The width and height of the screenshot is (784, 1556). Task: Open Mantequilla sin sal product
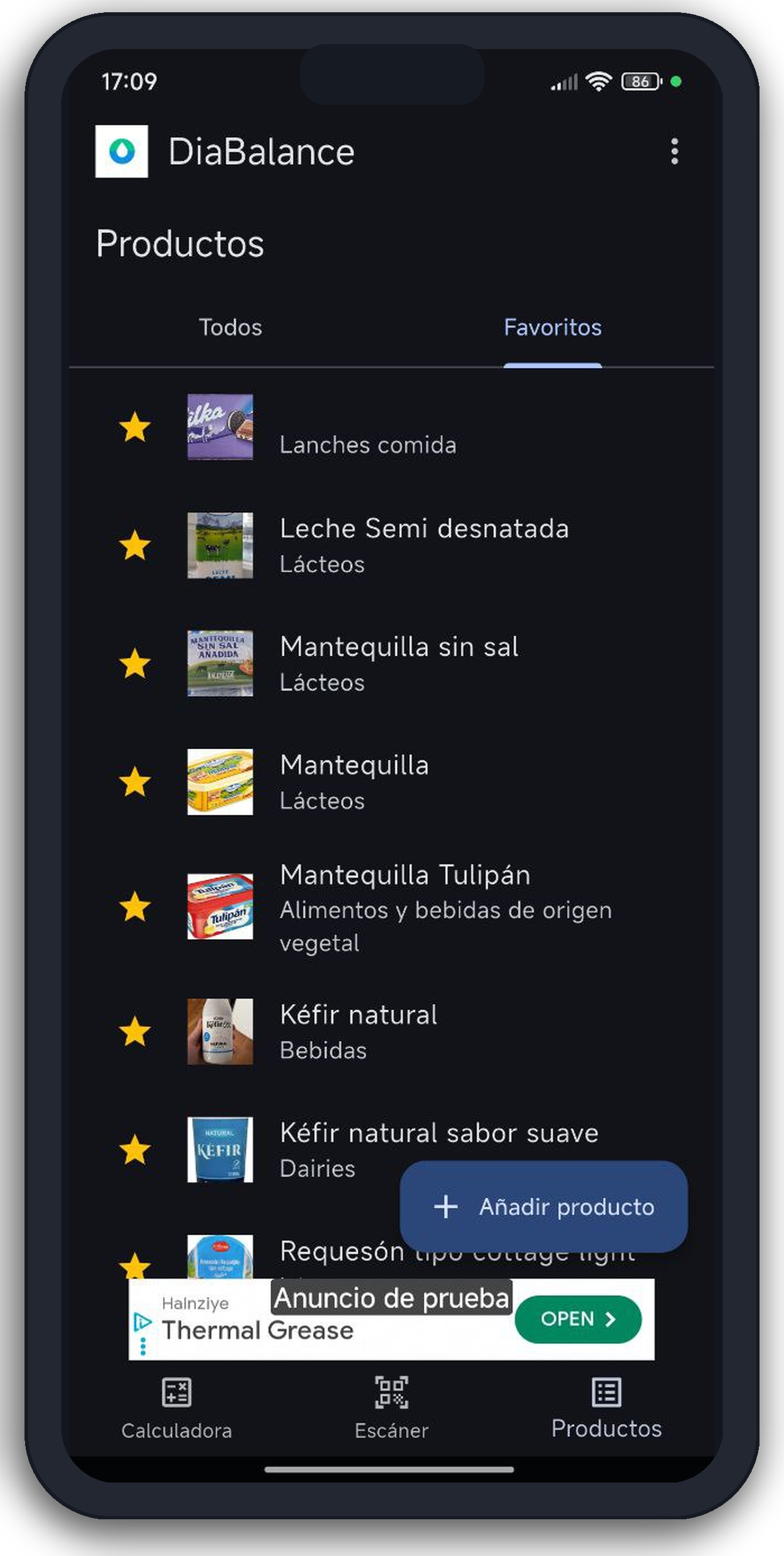(399, 663)
